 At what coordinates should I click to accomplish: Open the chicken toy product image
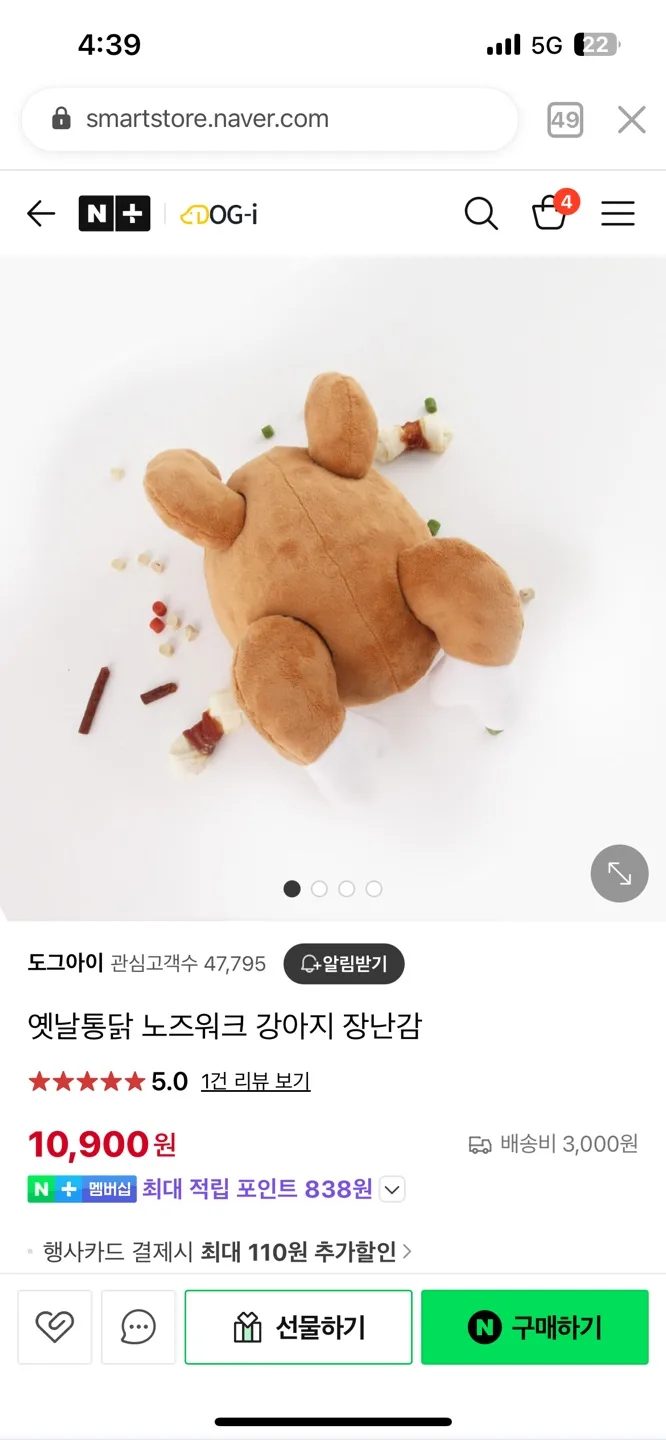point(333,580)
